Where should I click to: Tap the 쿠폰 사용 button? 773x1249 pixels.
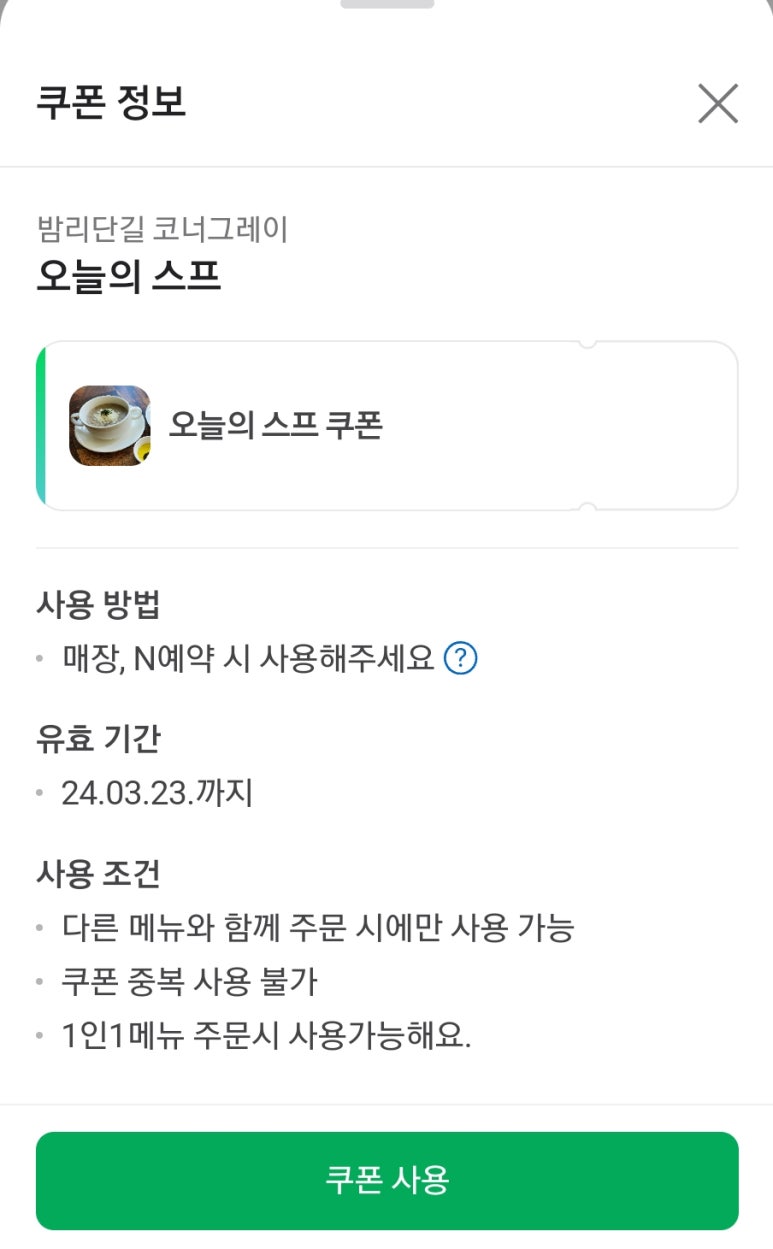click(x=387, y=1180)
